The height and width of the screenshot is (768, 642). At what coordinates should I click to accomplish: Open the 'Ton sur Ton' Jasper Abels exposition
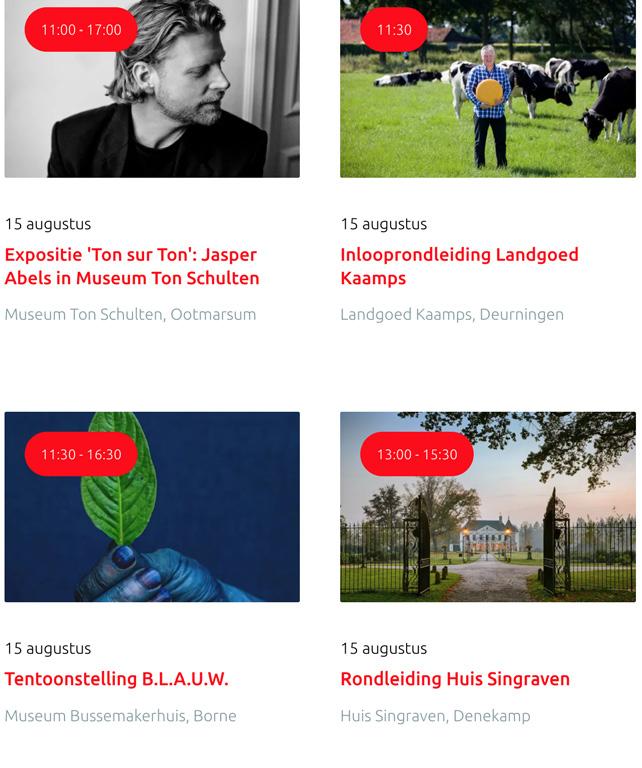click(131, 266)
